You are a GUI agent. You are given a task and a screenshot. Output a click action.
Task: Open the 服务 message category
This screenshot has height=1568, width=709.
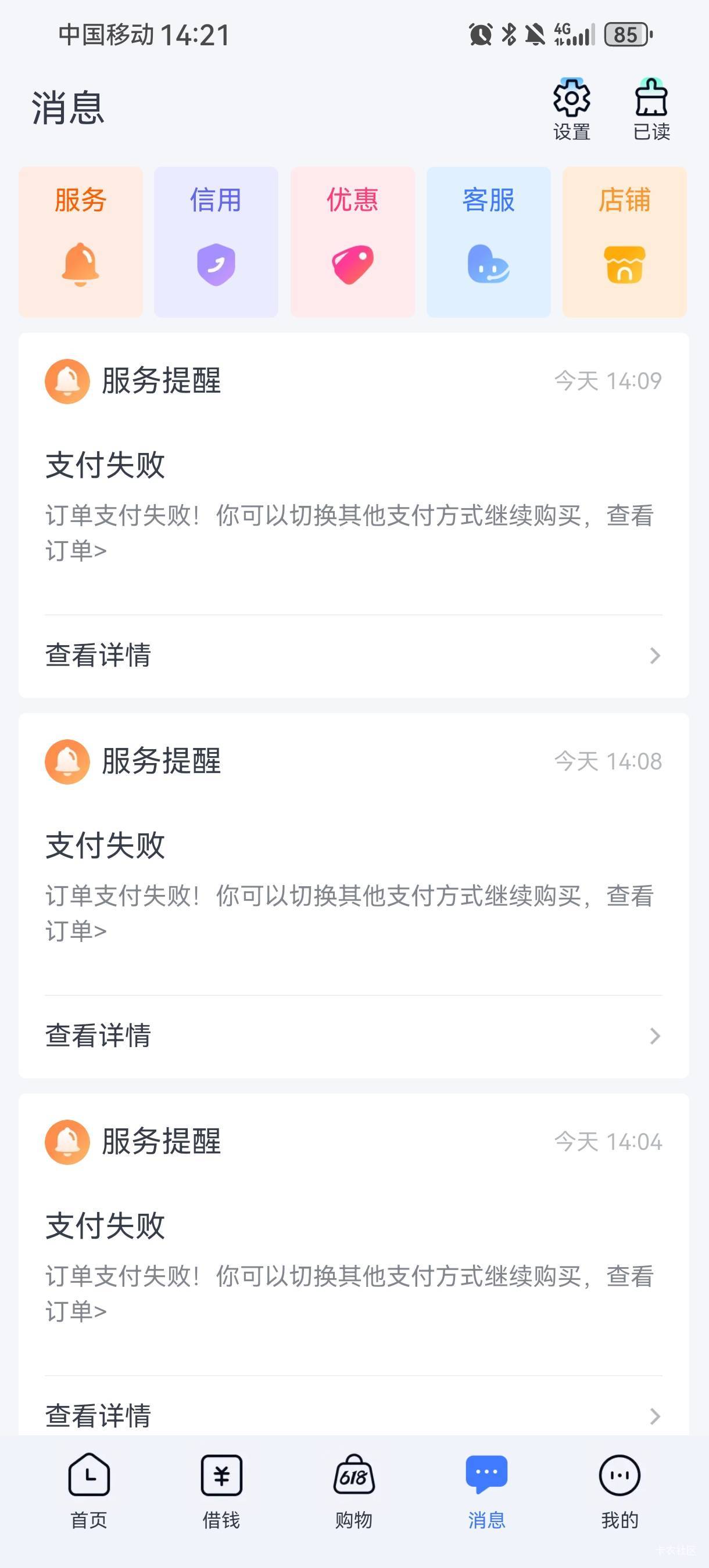click(80, 242)
